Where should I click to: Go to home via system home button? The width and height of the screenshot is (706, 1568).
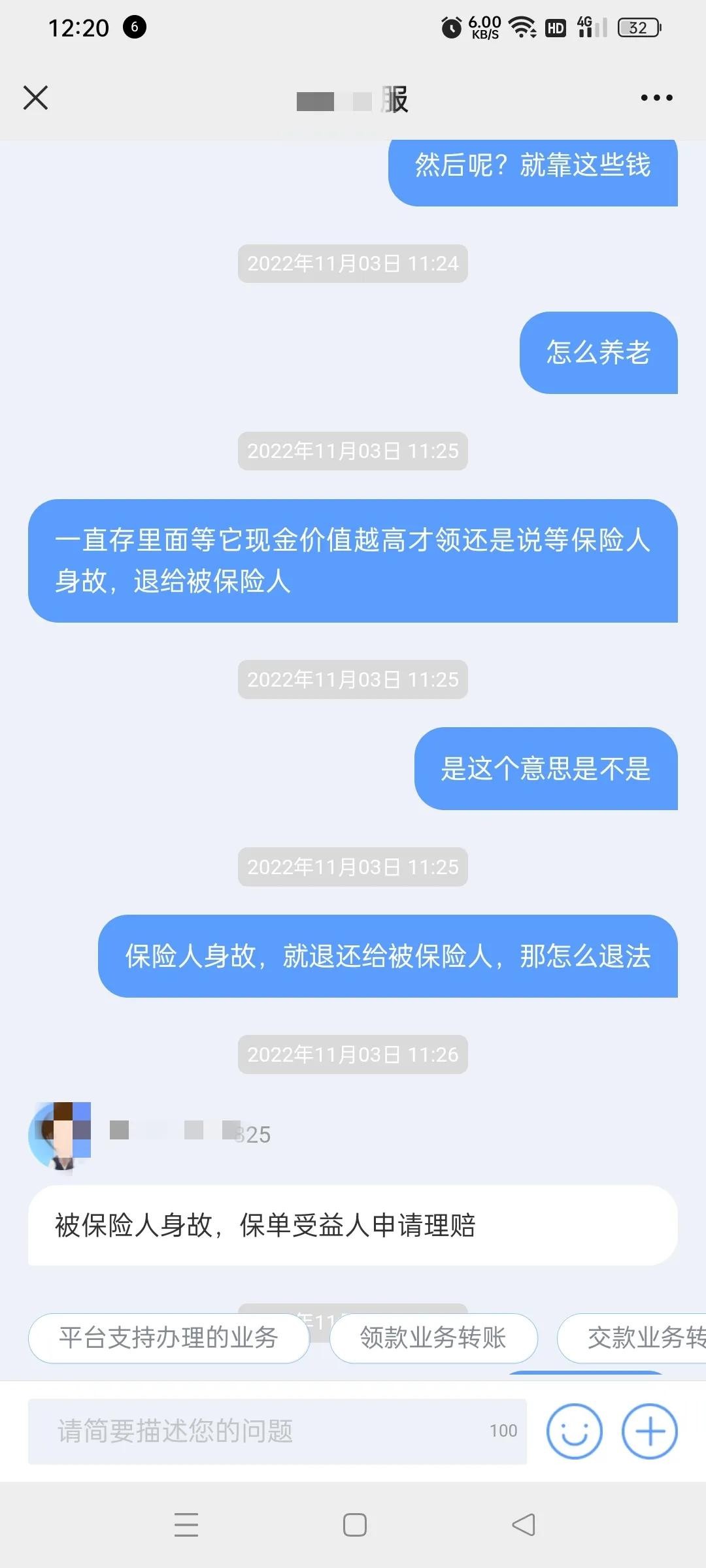(x=354, y=1525)
